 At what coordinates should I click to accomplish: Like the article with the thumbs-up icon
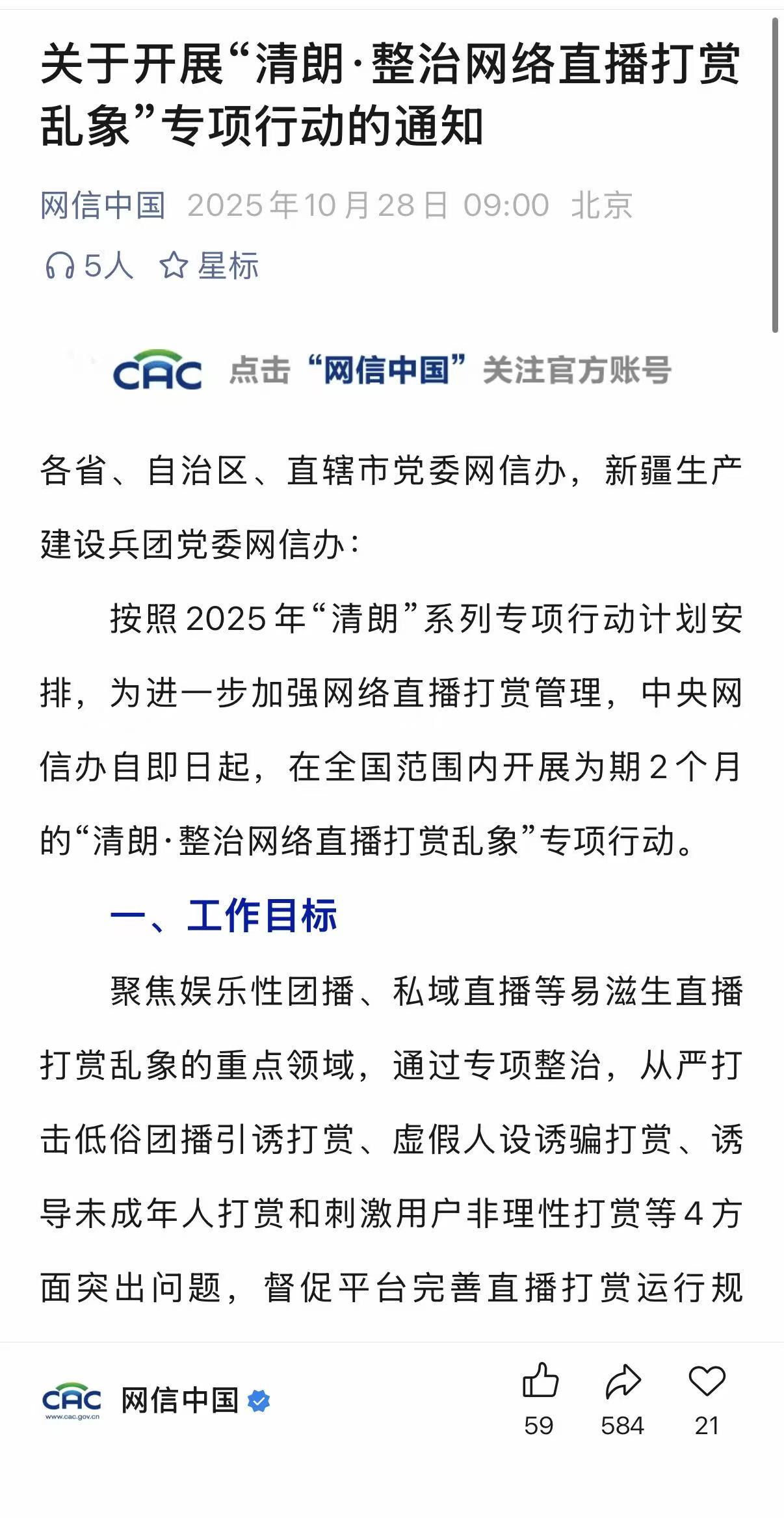[x=540, y=1381]
